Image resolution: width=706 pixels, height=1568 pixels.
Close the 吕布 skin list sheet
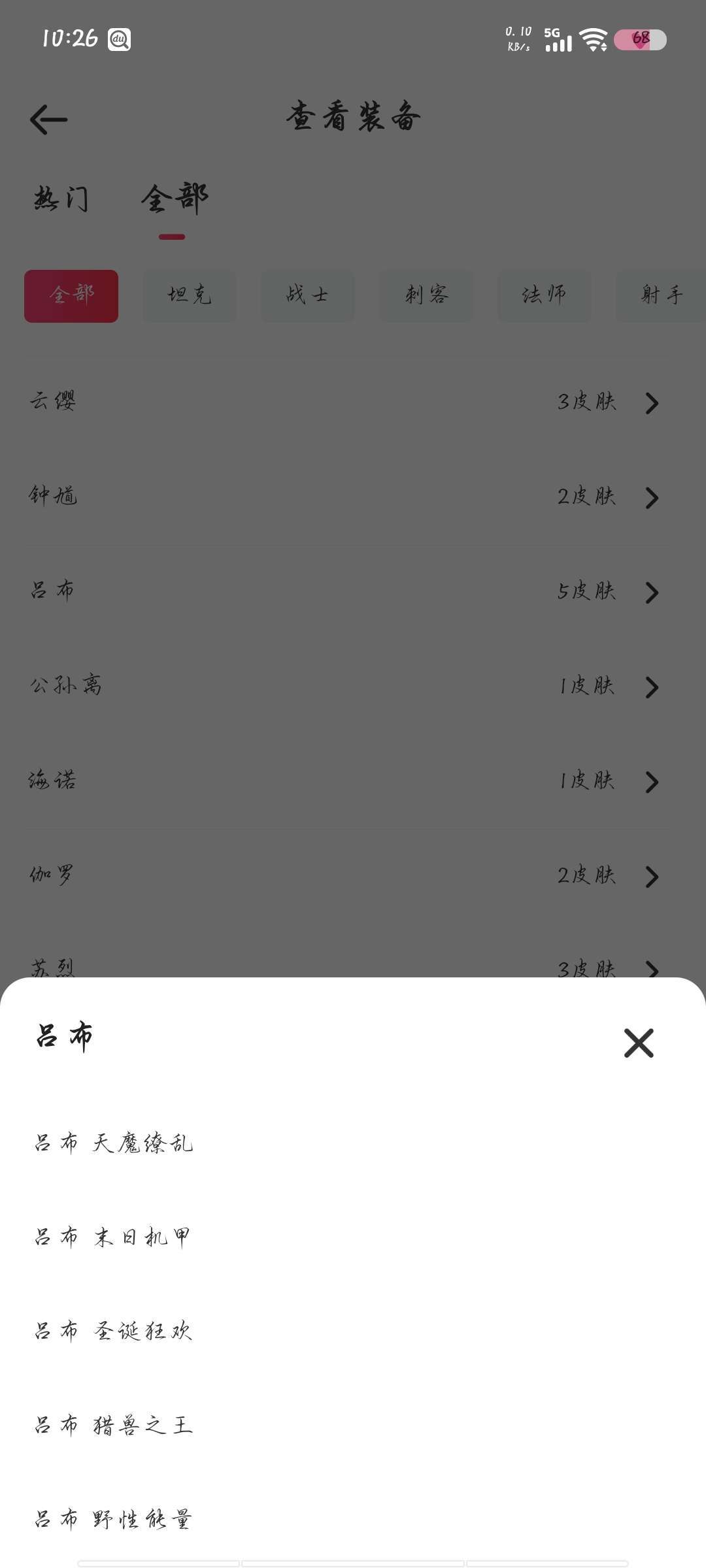tap(638, 1043)
